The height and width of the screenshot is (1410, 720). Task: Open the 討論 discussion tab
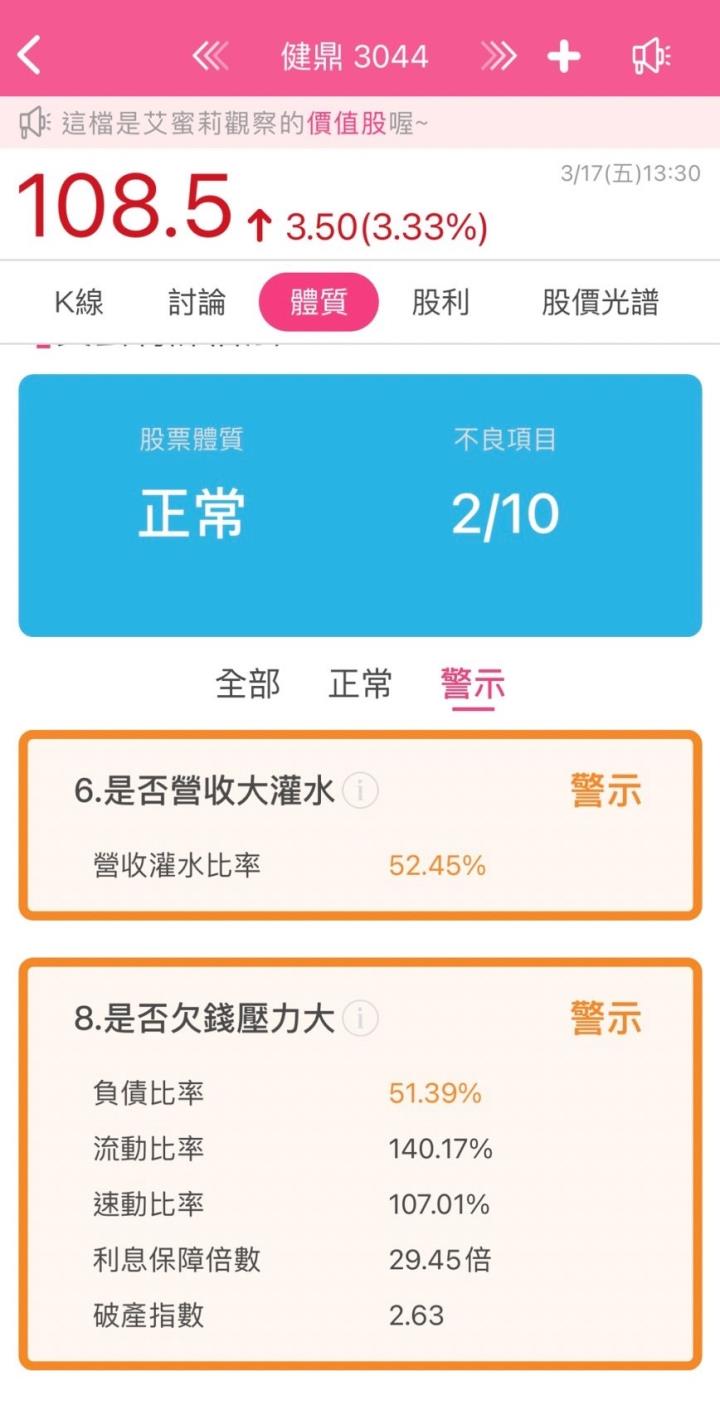click(196, 302)
